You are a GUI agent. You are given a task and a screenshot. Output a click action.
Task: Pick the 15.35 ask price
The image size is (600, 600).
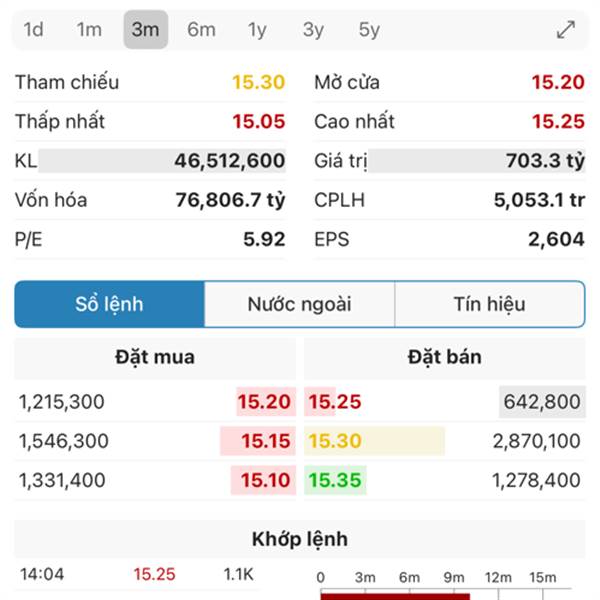click(x=335, y=480)
